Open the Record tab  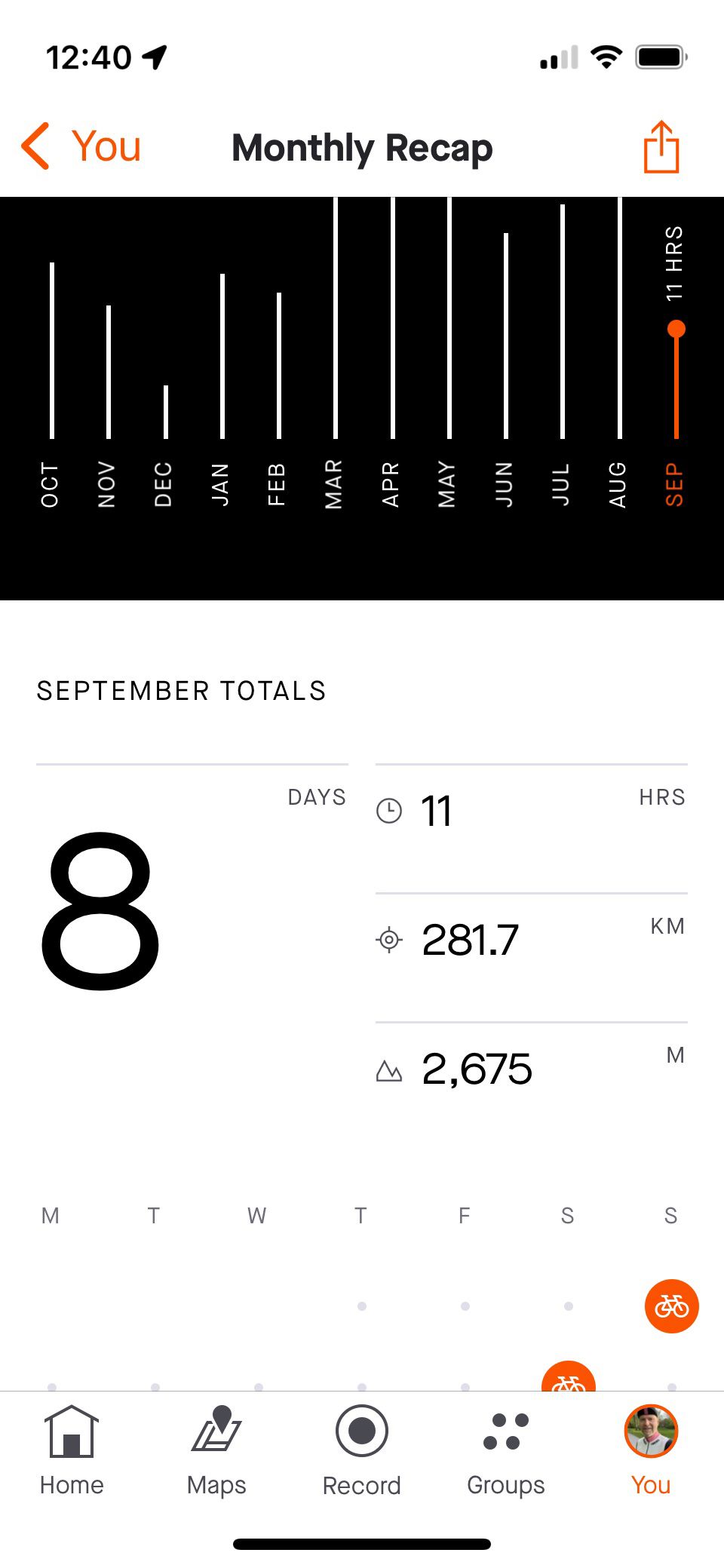click(x=362, y=1450)
